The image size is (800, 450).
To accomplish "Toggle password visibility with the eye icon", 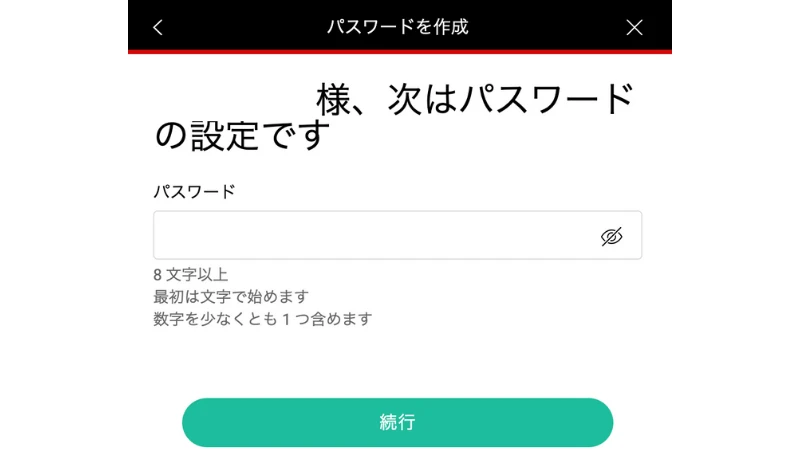I will click(611, 236).
